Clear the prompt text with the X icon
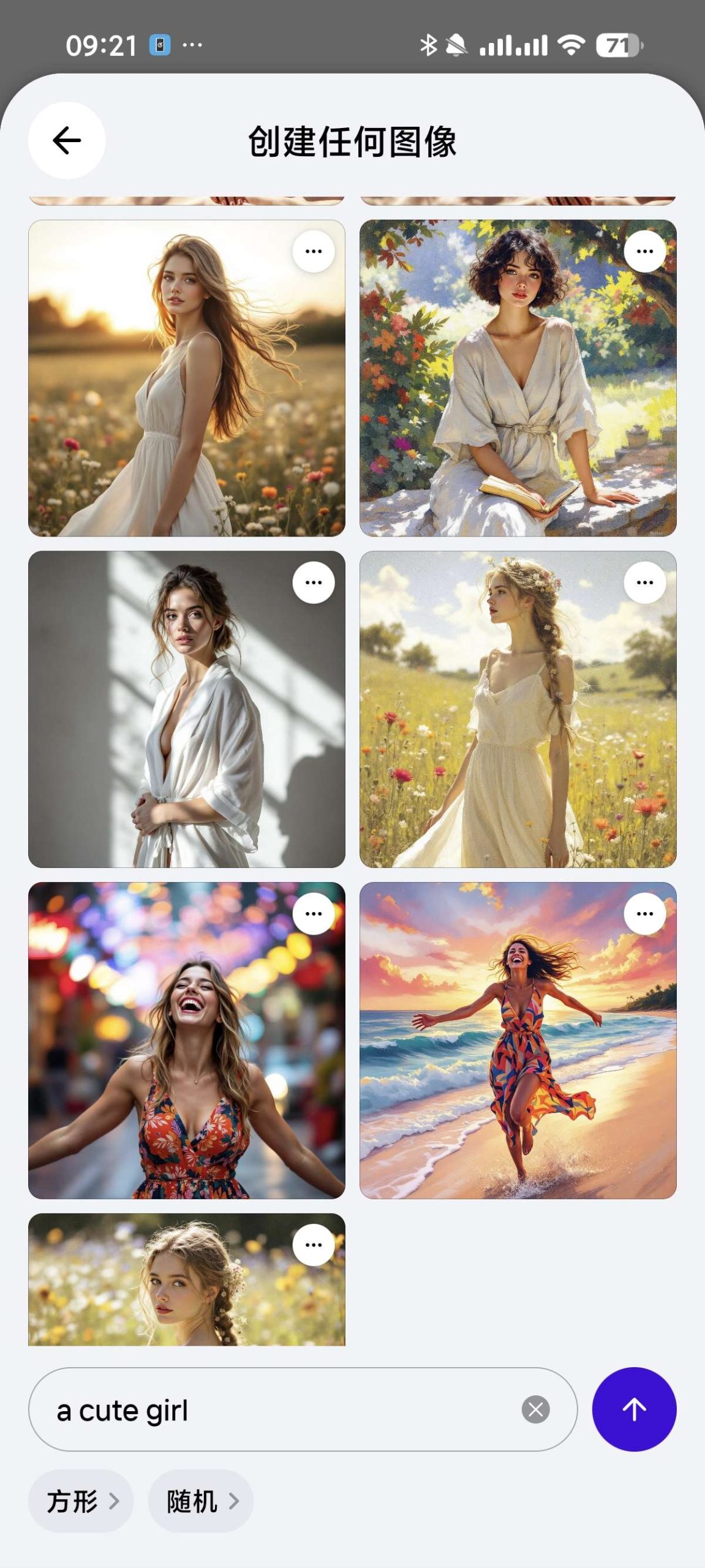The height and width of the screenshot is (1568, 705). tap(536, 1408)
